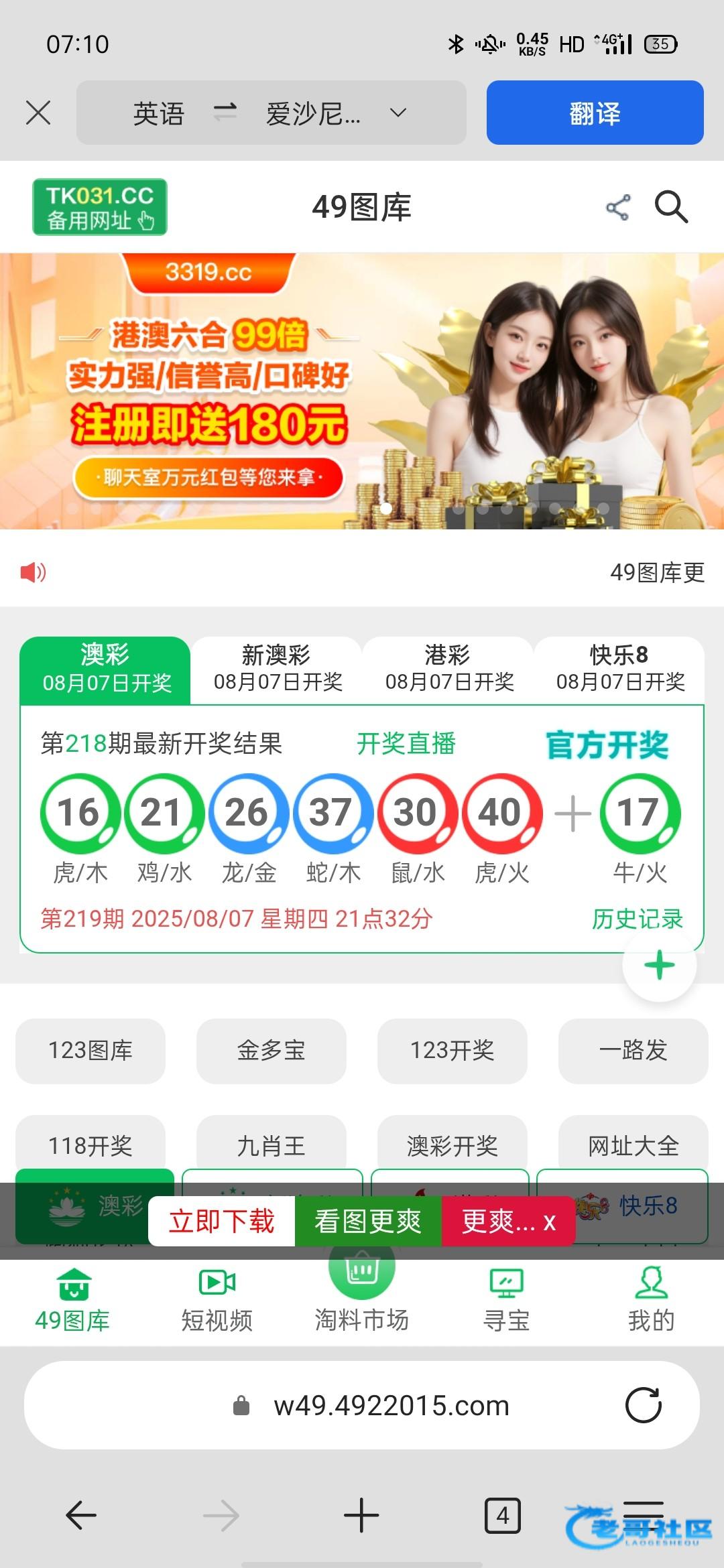
Task: Open the search magnifier icon
Action: (671, 206)
